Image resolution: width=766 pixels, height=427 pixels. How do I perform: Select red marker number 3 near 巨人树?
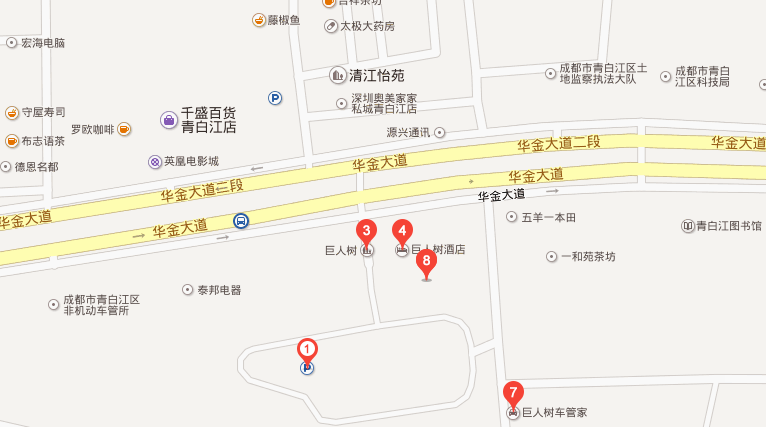point(367,232)
